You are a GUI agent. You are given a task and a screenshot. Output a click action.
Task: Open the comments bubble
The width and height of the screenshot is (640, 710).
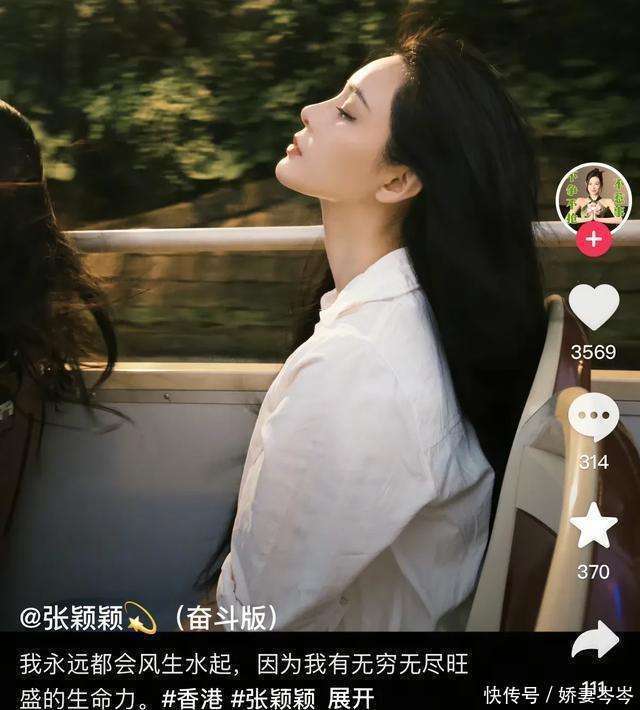click(594, 416)
